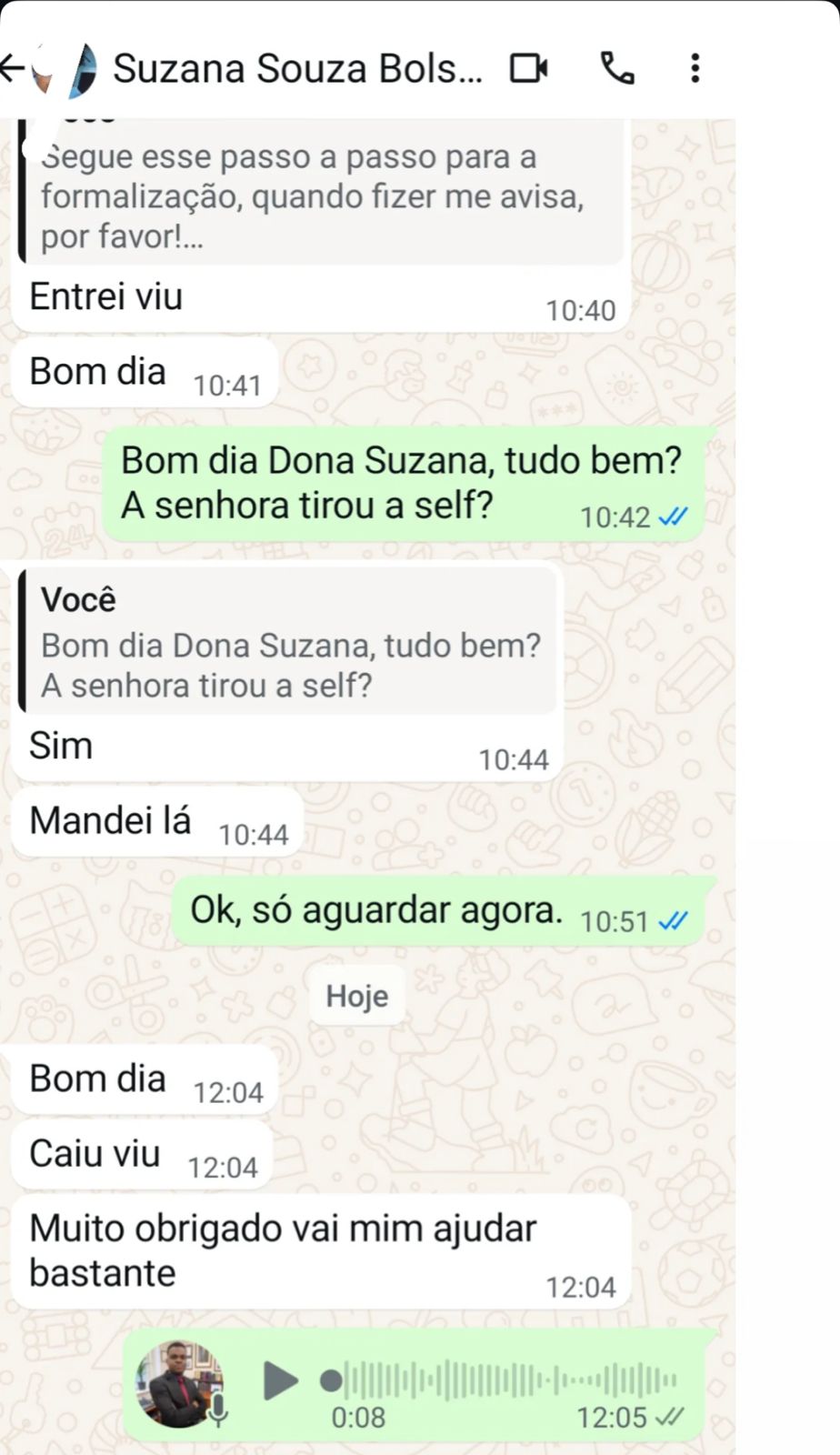840x1455 pixels.
Task: Play the 0:08 voice message
Action: tap(282, 1380)
